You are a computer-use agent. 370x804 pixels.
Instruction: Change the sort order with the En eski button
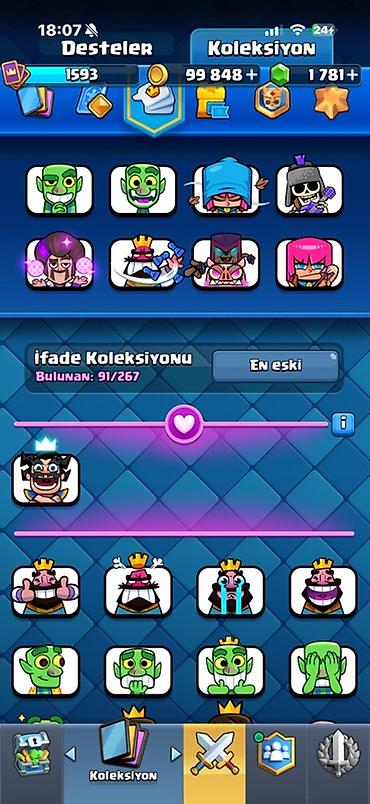pos(276,366)
